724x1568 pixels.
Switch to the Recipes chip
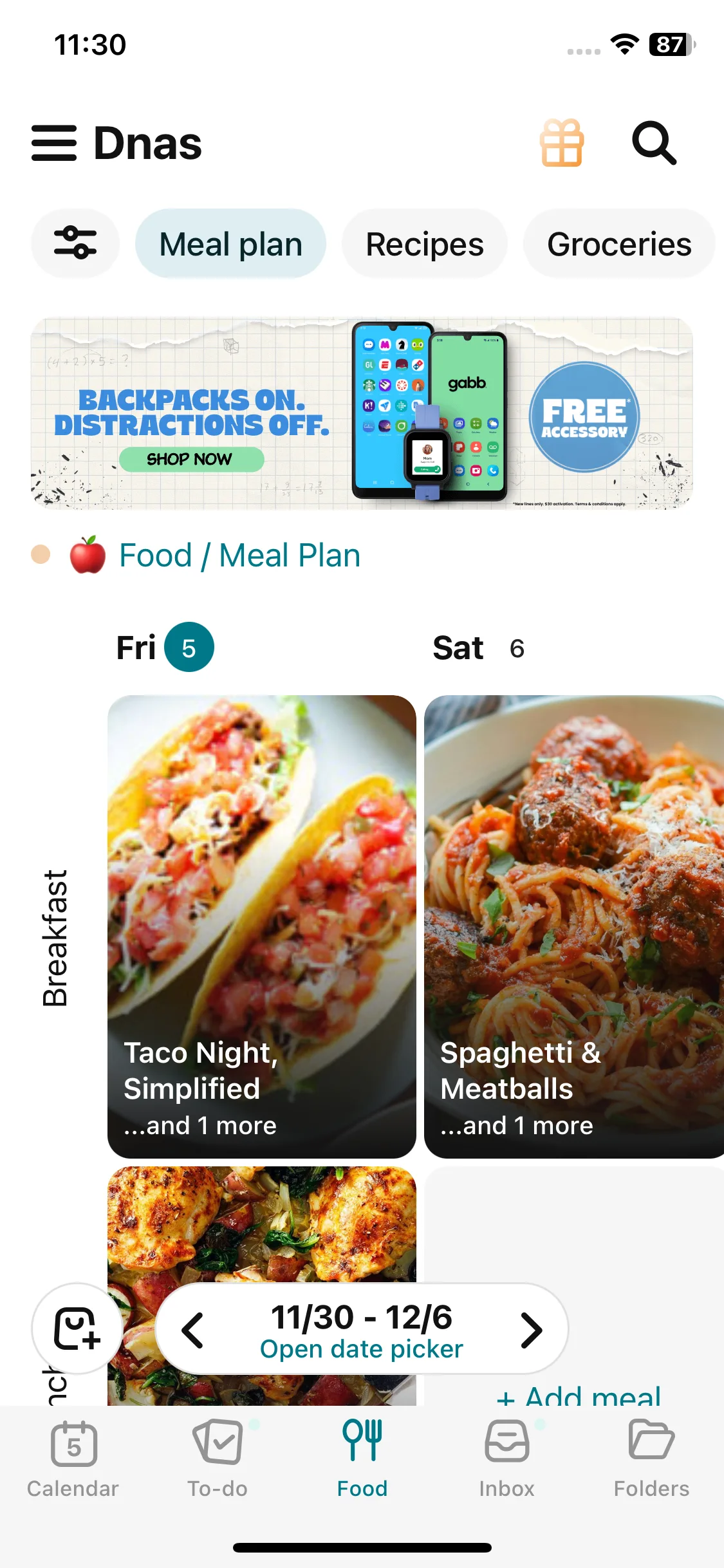click(424, 245)
